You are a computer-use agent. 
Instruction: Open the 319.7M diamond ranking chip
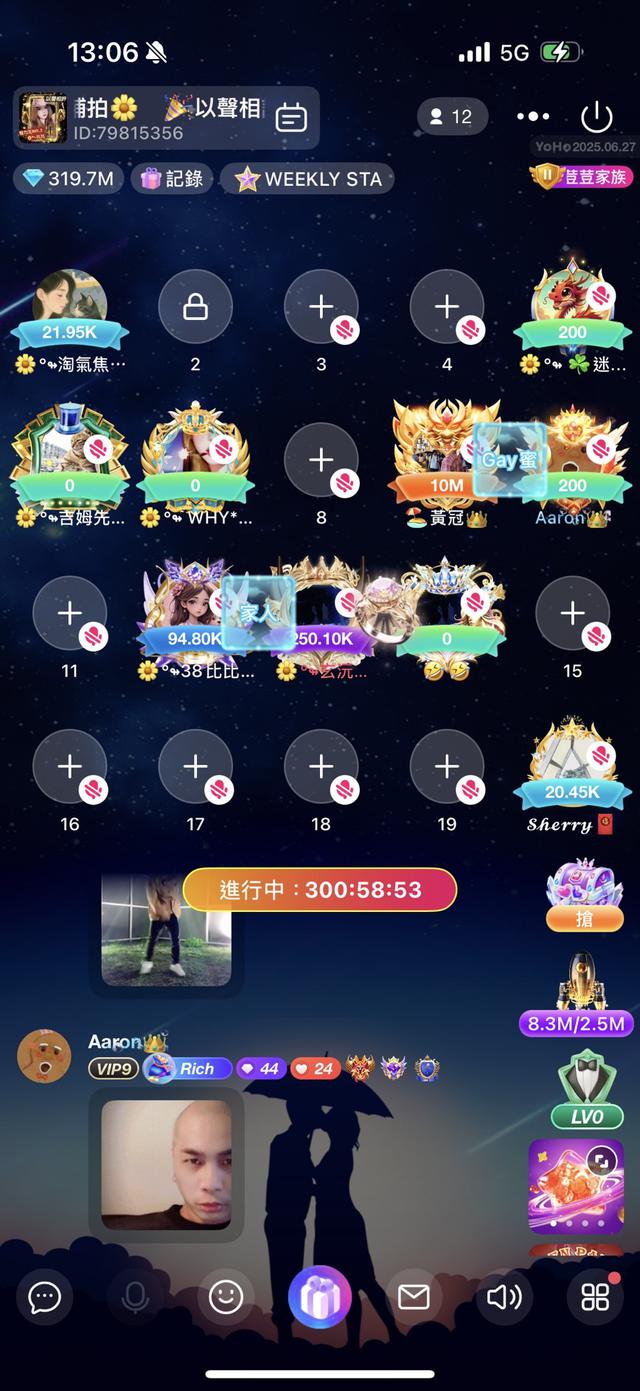click(x=68, y=179)
